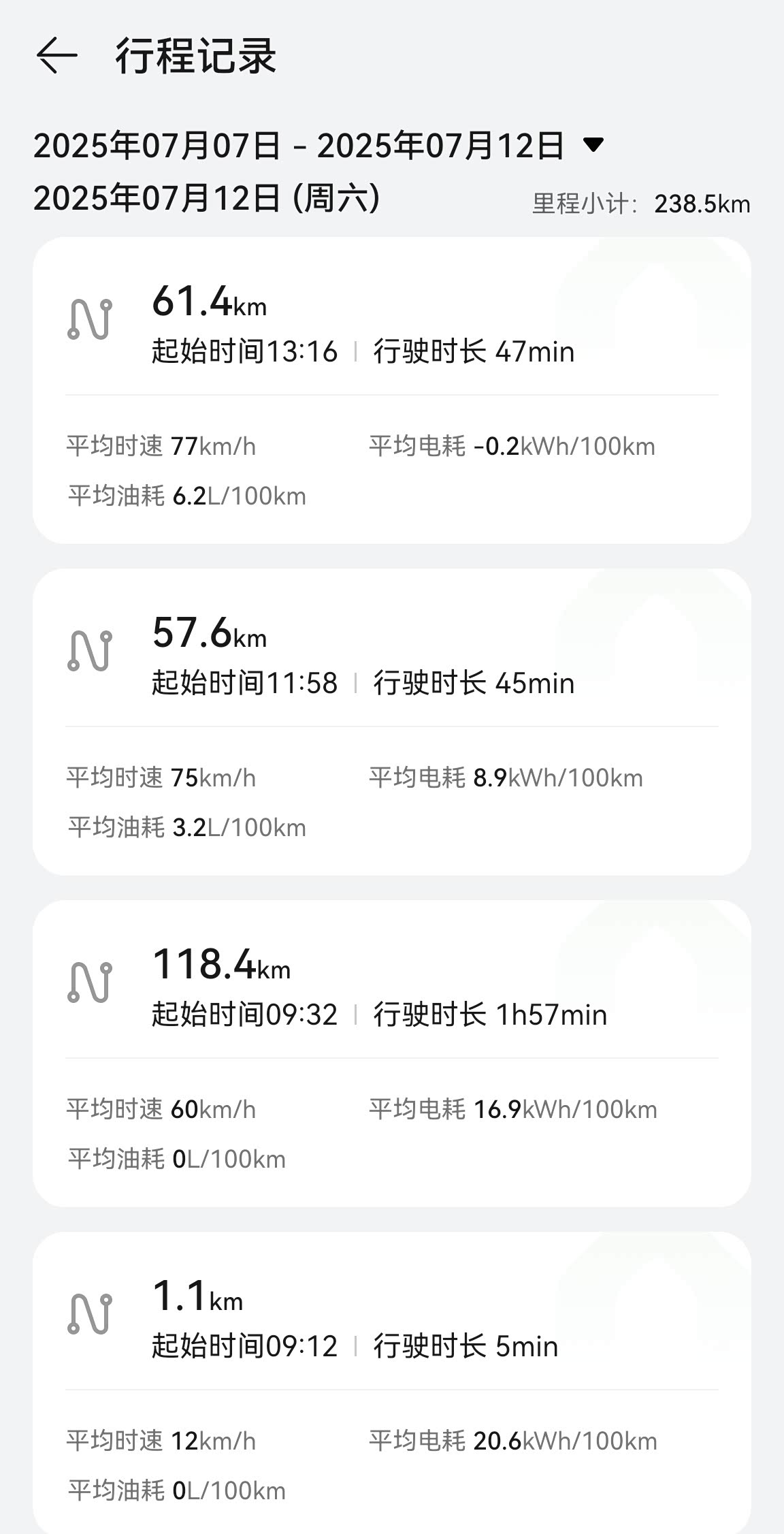784x1534 pixels.
Task: View the 57.6km trip starting at 11:58
Action: pyautogui.click(x=392, y=722)
